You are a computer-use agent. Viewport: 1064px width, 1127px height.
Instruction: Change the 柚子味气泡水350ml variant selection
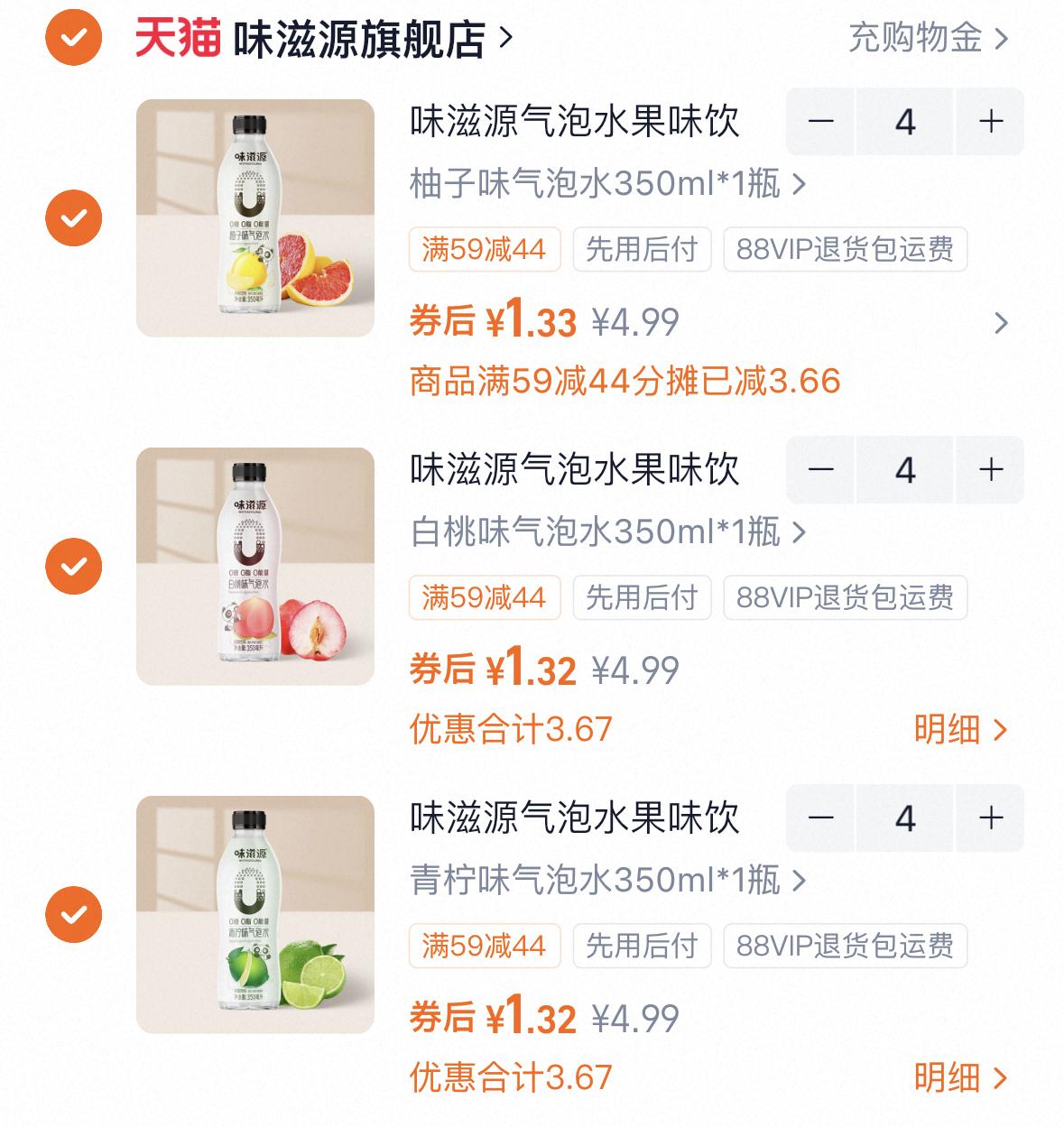coord(607,184)
